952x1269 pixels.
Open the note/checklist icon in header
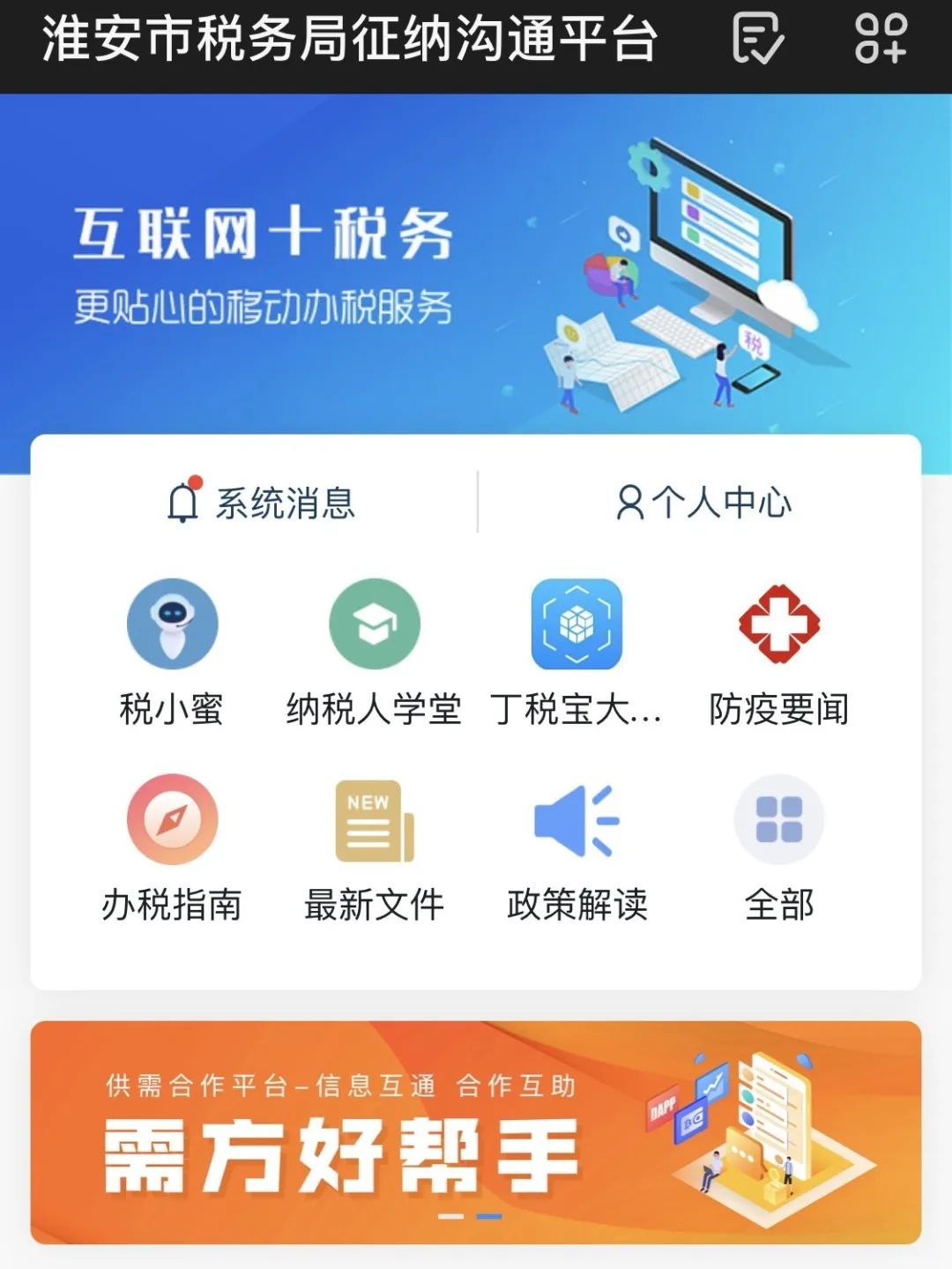[757, 39]
